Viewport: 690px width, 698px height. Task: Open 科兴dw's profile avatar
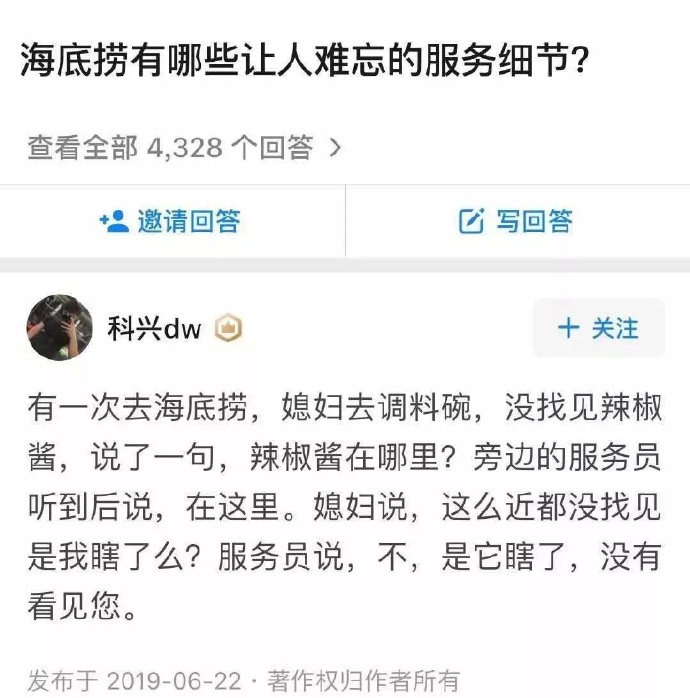pos(60,327)
